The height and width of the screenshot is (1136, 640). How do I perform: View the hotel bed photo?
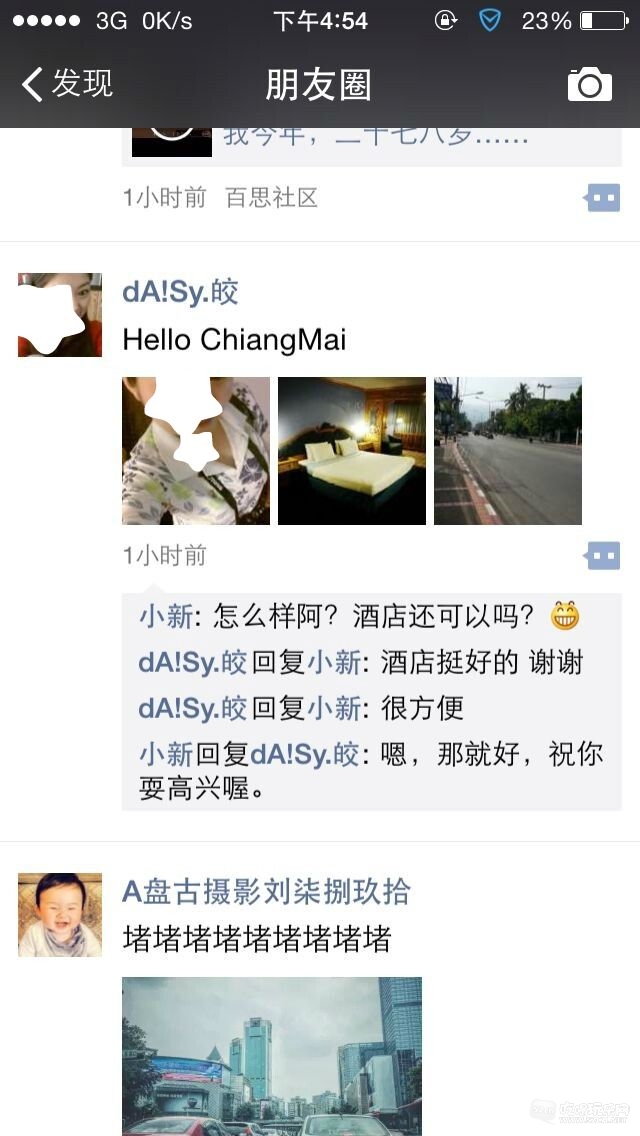pyautogui.click(x=352, y=451)
